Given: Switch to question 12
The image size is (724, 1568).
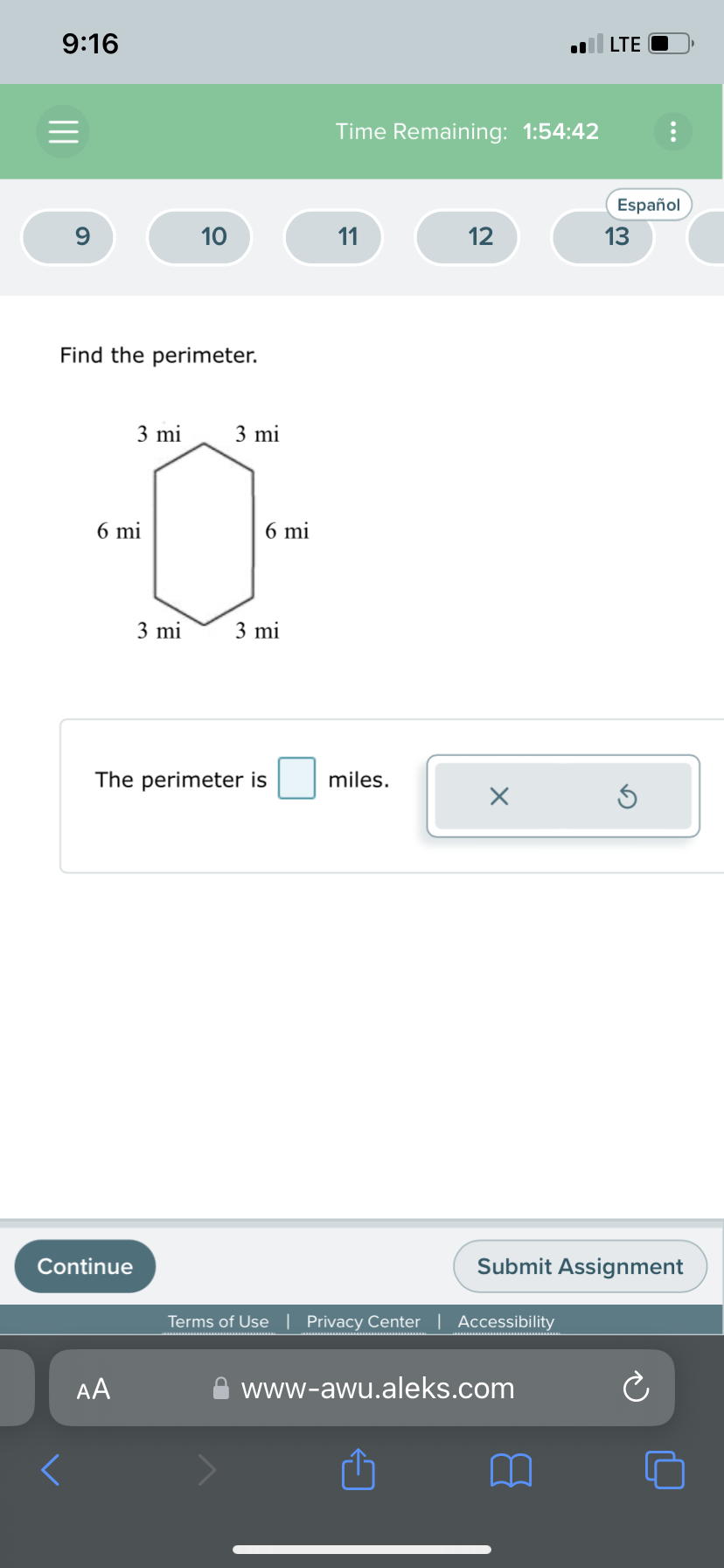Looking at the screenshot, I should pos(467,237).
